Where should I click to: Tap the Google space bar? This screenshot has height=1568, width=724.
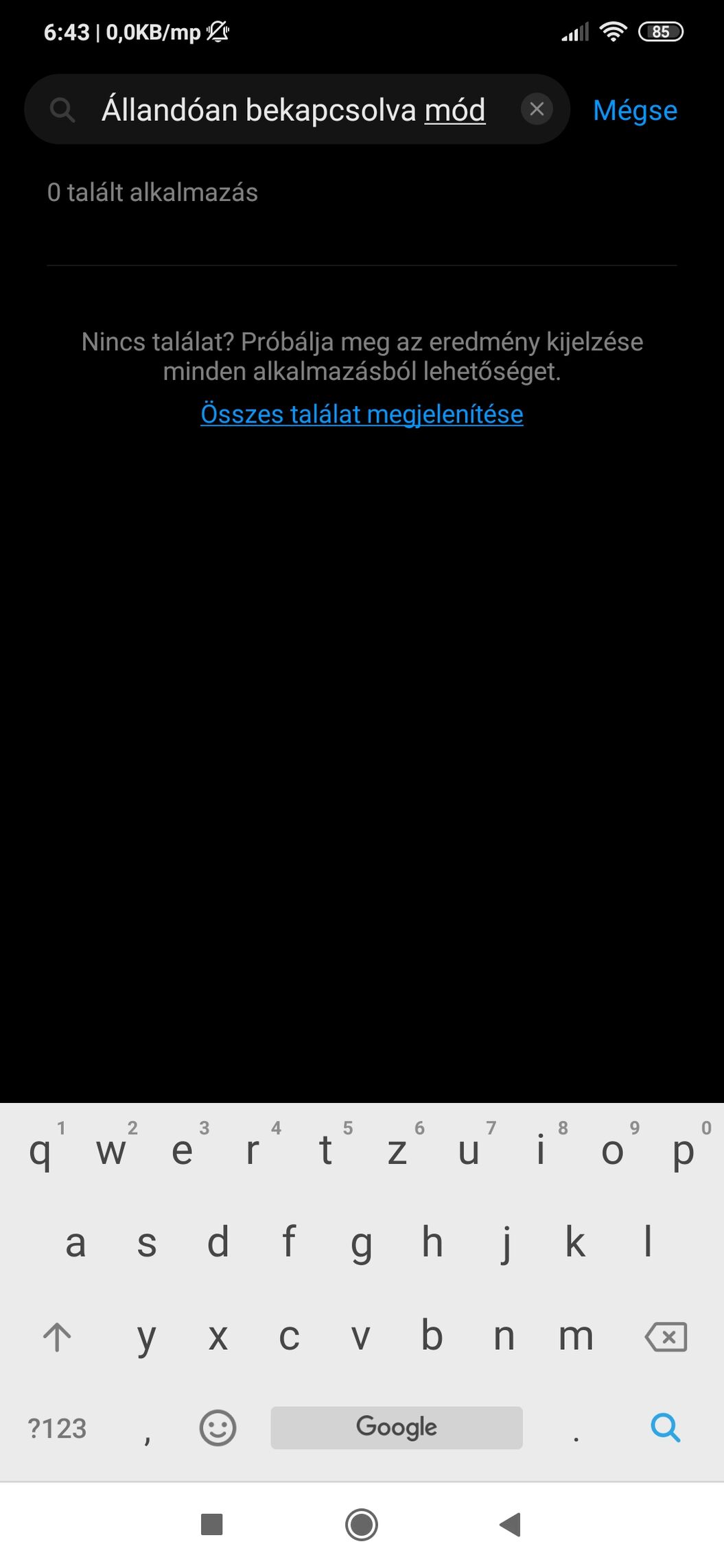[397, 1427]
